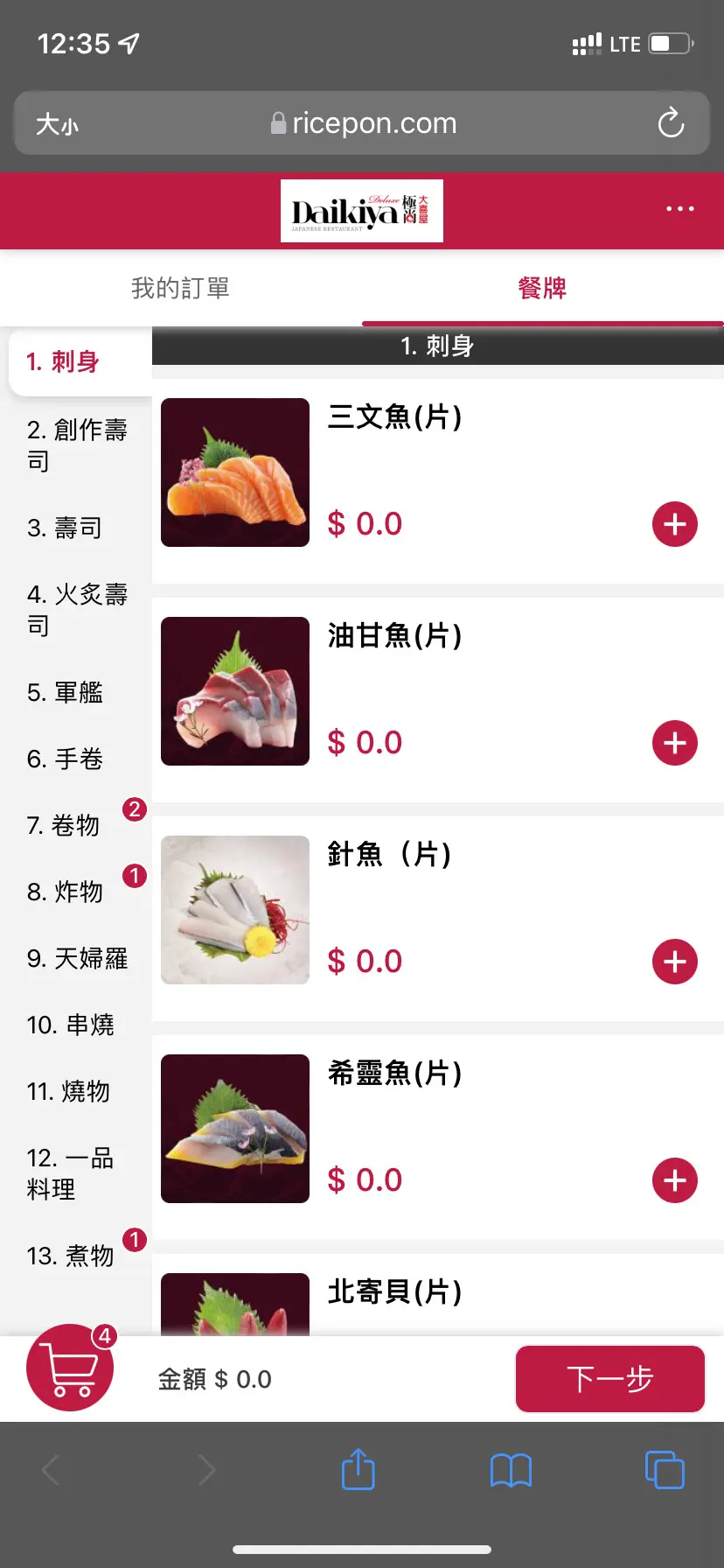Open the 9. 天婦羅 category

pyautogui.click(x=77, y=958)
